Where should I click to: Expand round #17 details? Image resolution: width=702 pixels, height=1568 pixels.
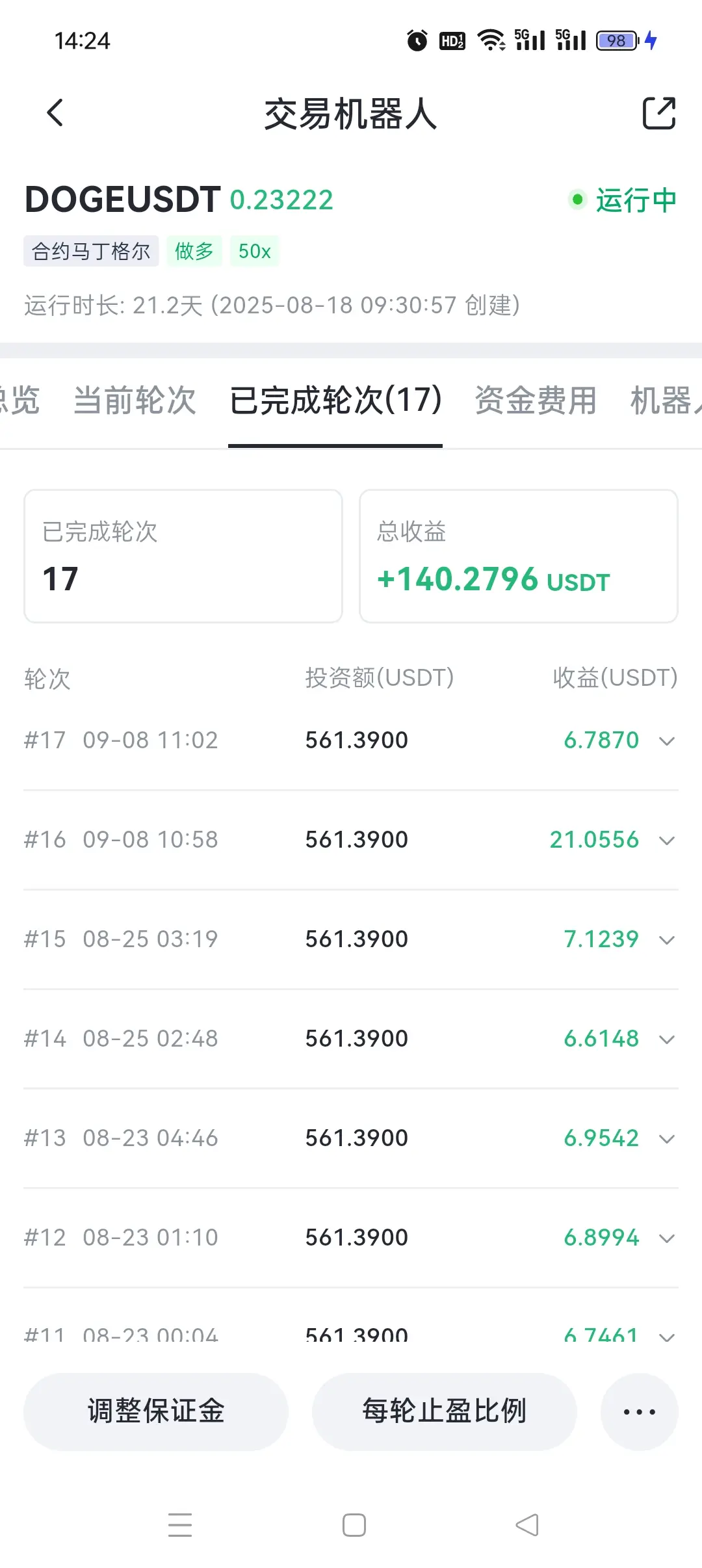(666, 741)
